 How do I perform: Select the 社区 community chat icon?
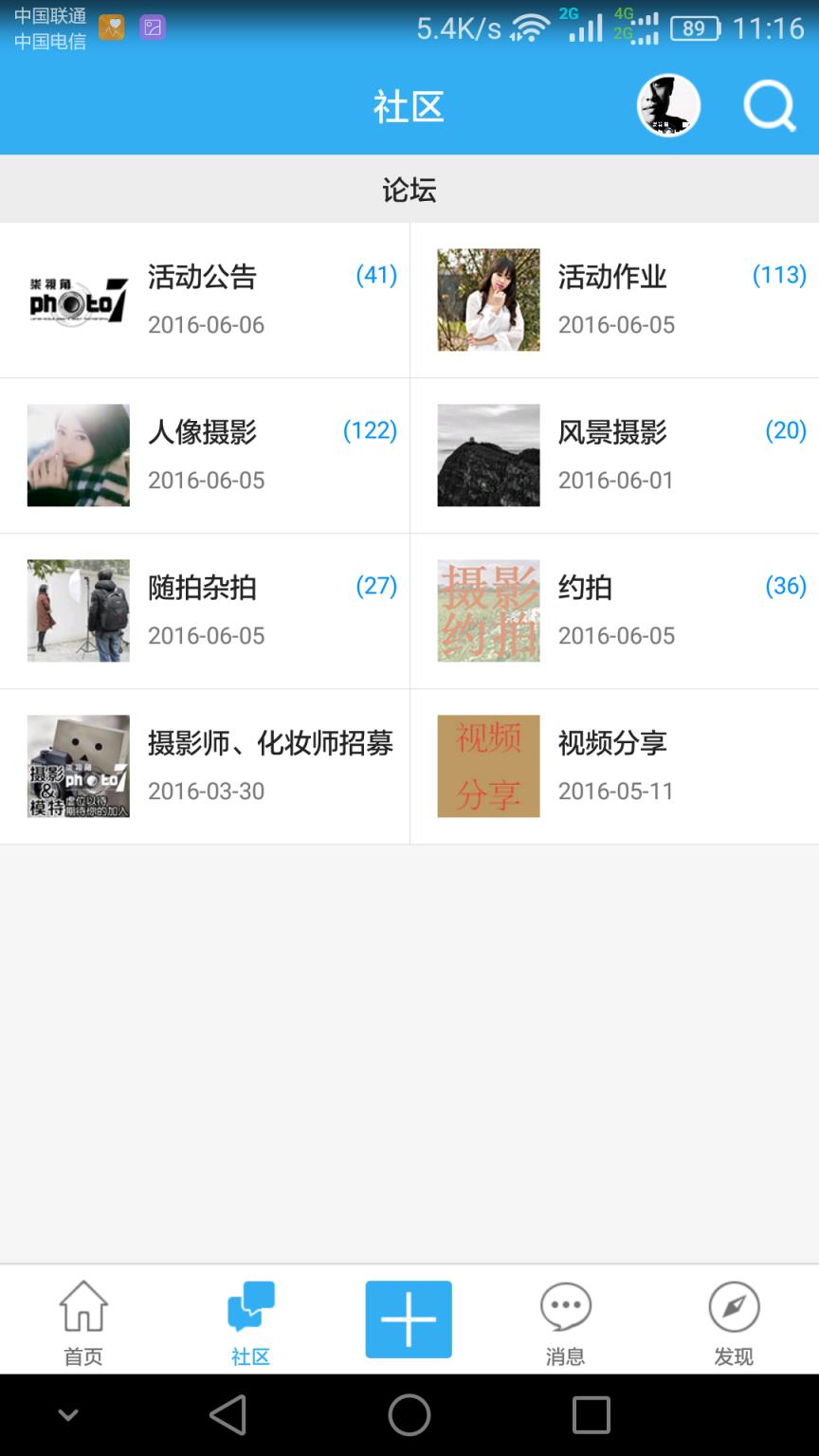[249, 1305]
